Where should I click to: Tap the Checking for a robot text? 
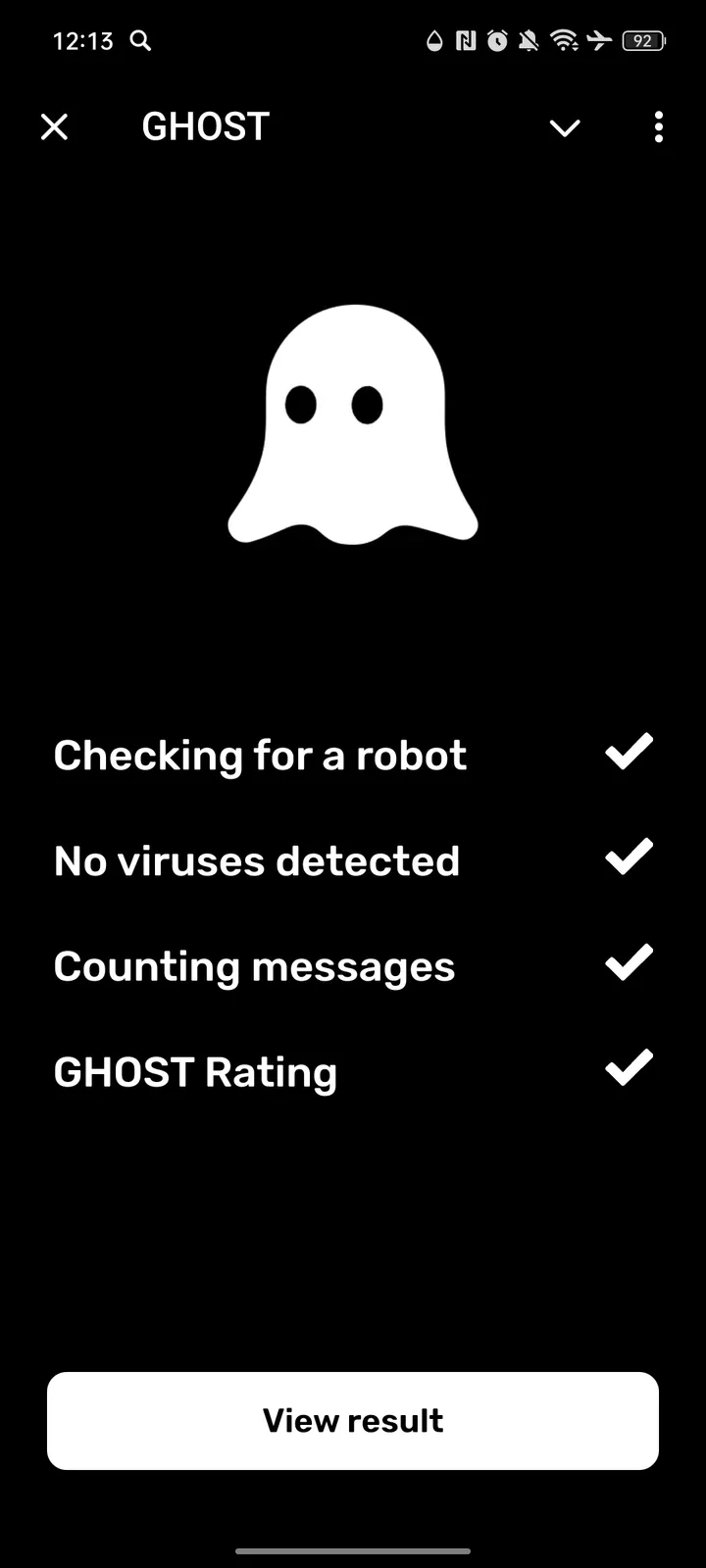260,755
